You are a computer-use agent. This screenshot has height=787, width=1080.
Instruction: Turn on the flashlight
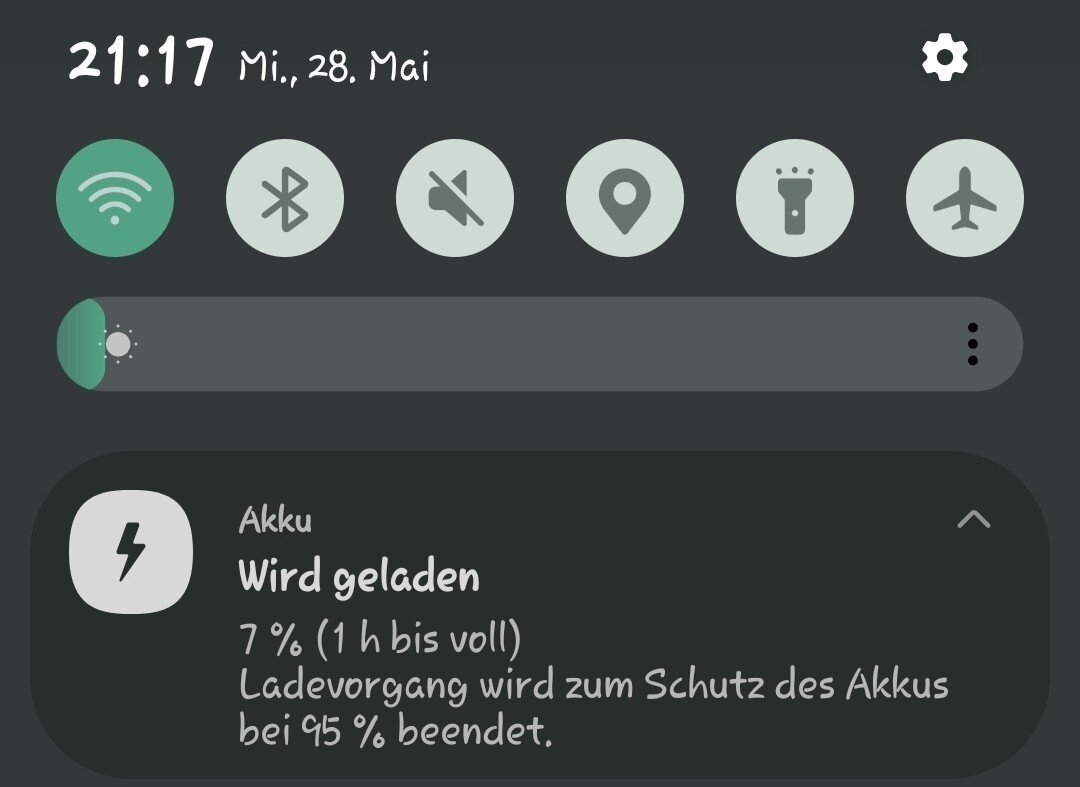click(795, 198)
